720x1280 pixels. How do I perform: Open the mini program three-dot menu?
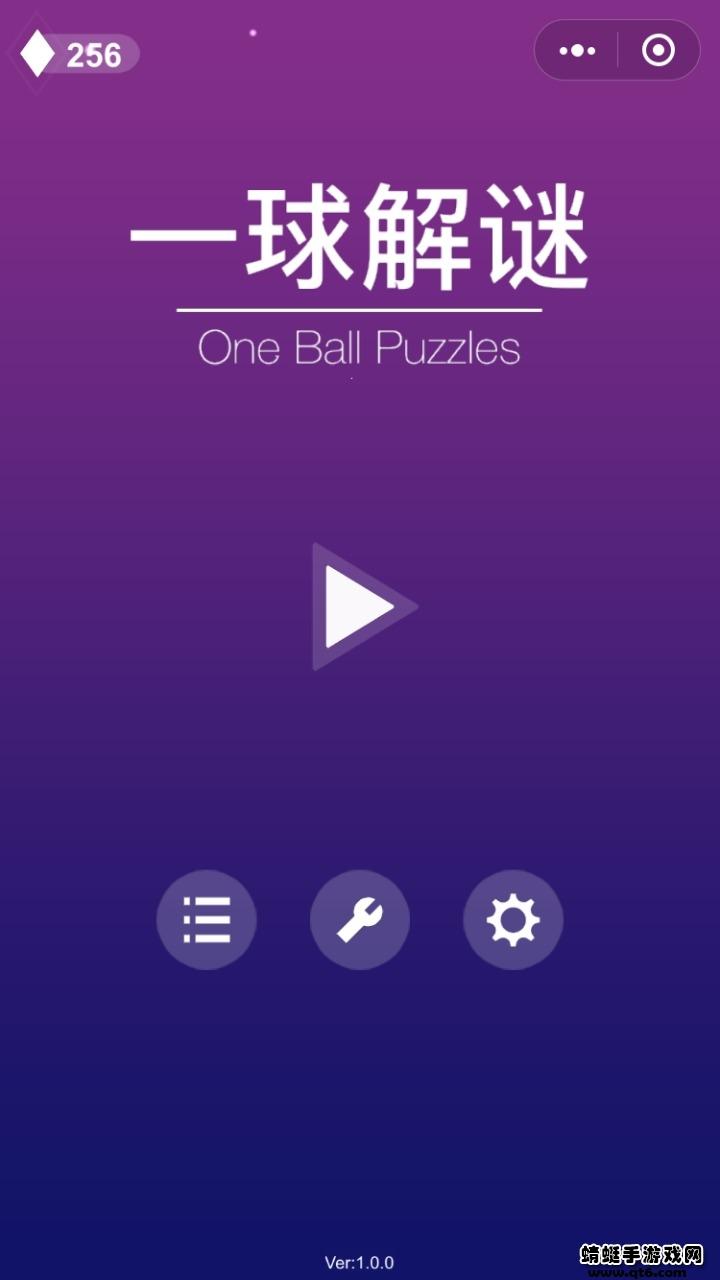point(577,50)
